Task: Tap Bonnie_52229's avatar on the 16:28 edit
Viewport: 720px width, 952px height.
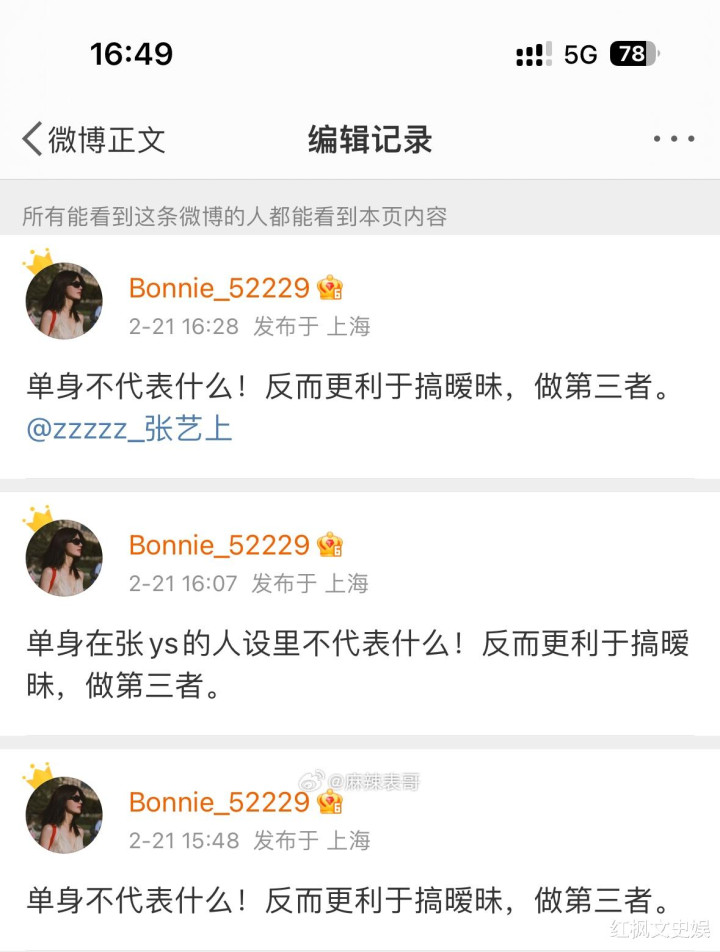Action: click(x=64, y=301)
